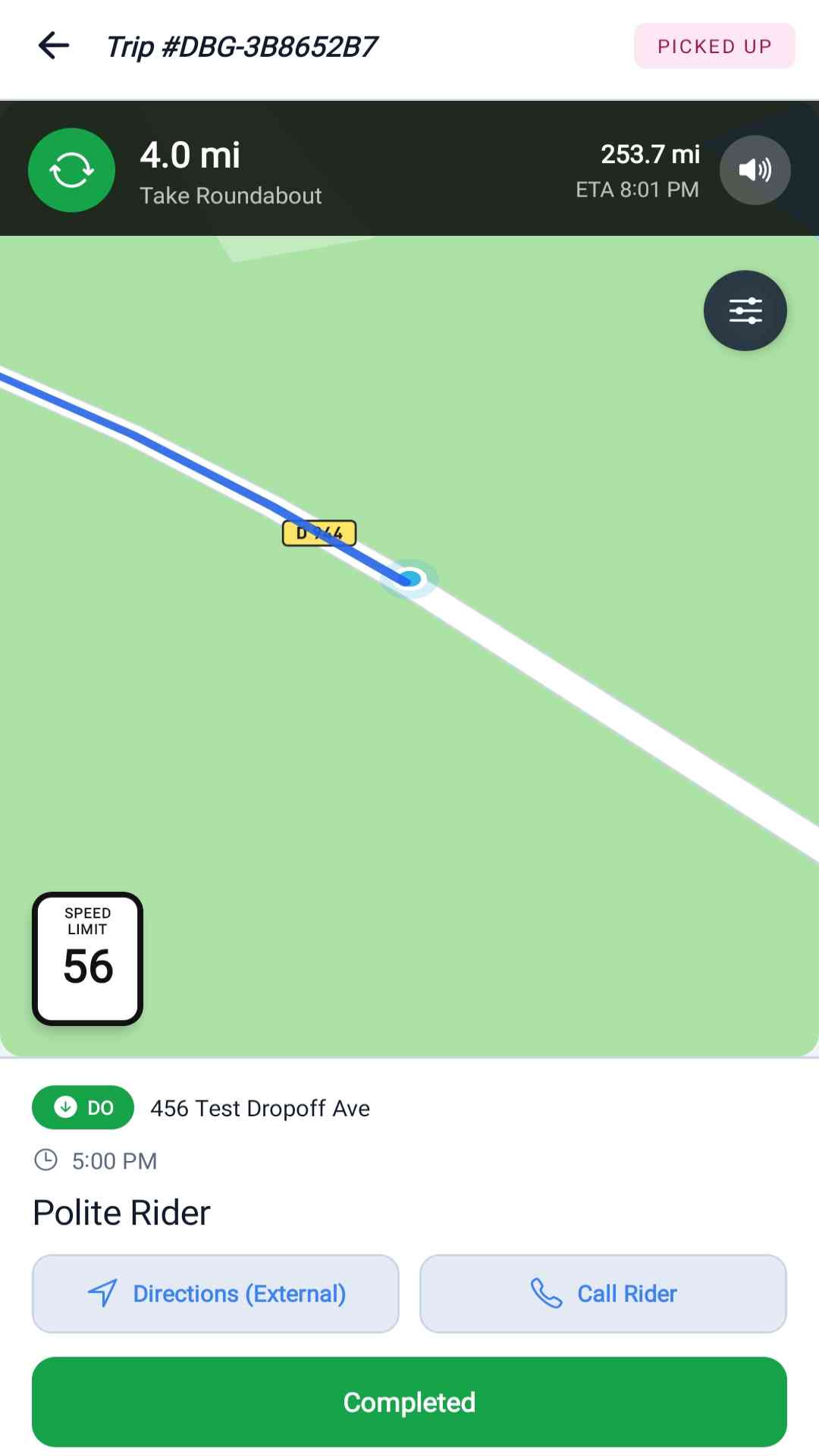Open map display settings with sliders icon
The height and width of the screenshot is (1456, 819).
(745, 310)
